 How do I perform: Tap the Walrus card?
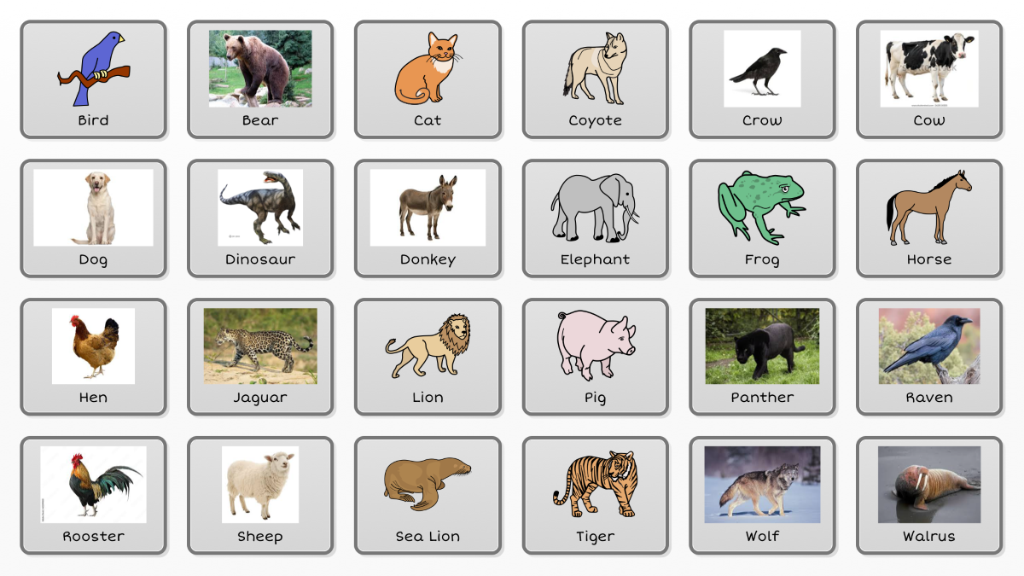[929, 495]
